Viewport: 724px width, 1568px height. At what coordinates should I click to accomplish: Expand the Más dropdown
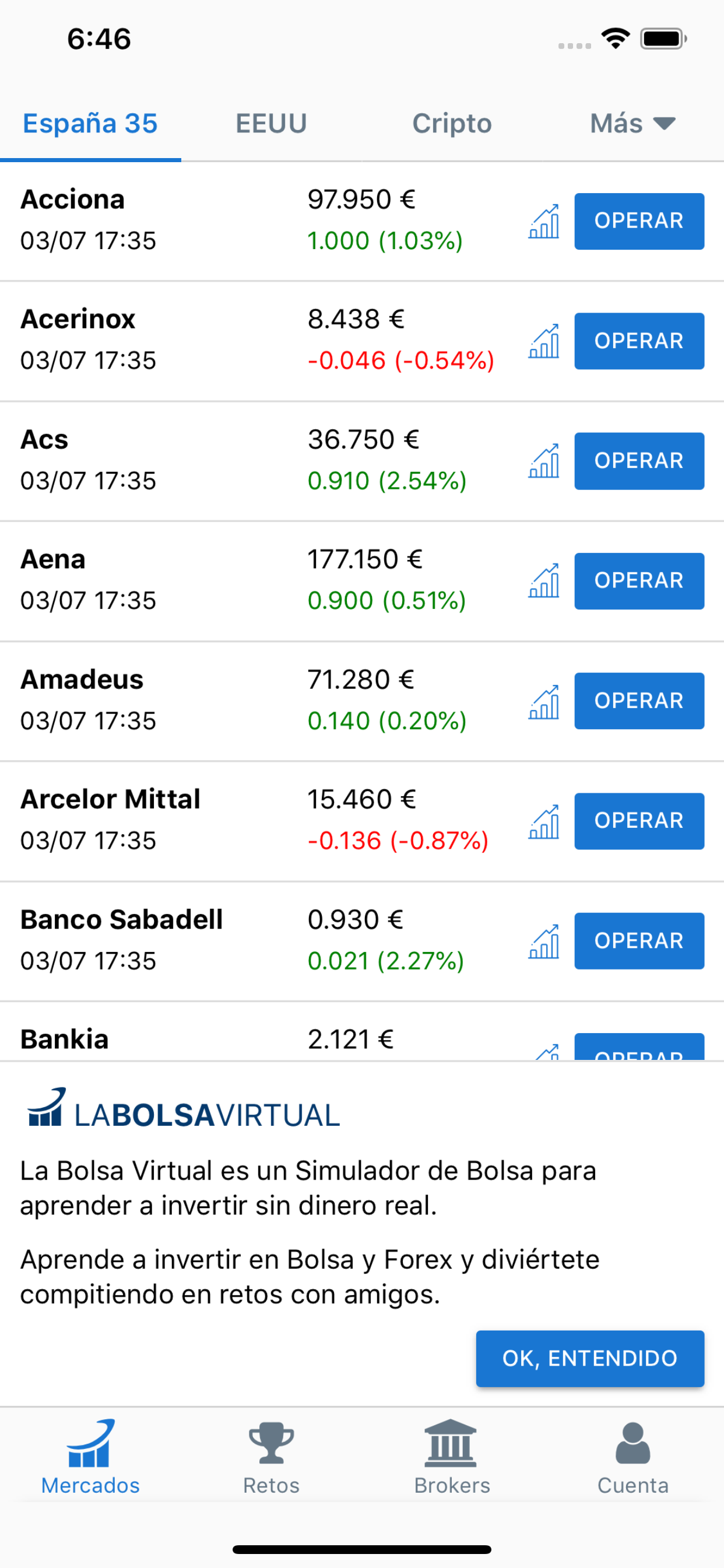[x=632, y=124]
